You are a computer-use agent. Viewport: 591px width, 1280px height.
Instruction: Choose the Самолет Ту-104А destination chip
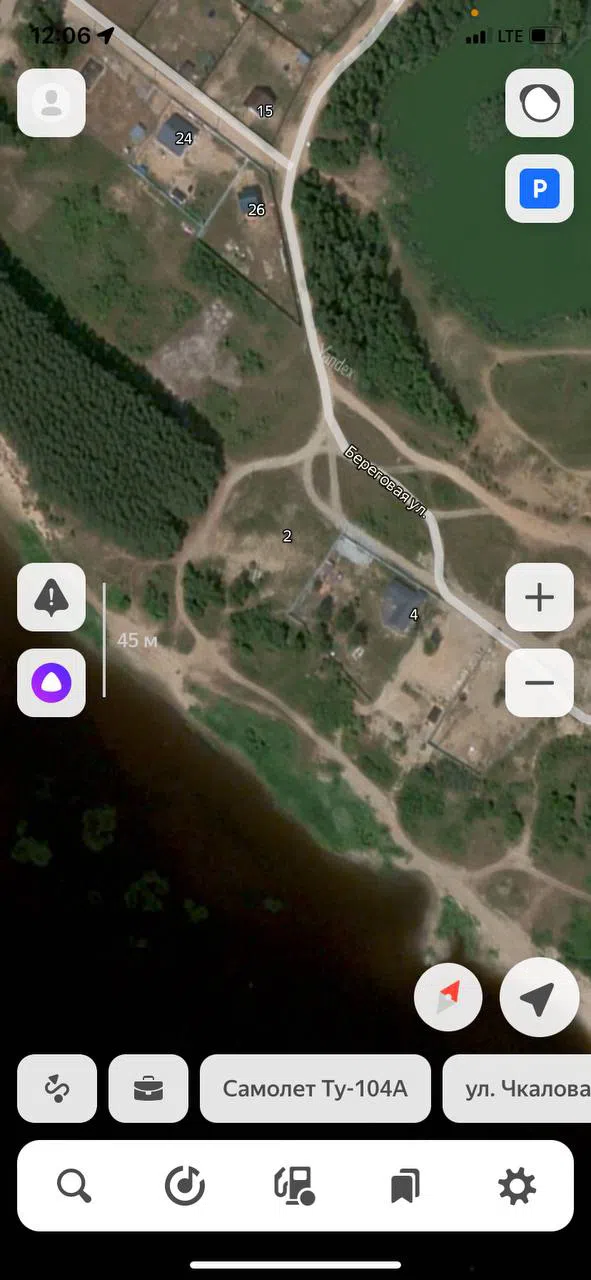(x=315, y=1088)
